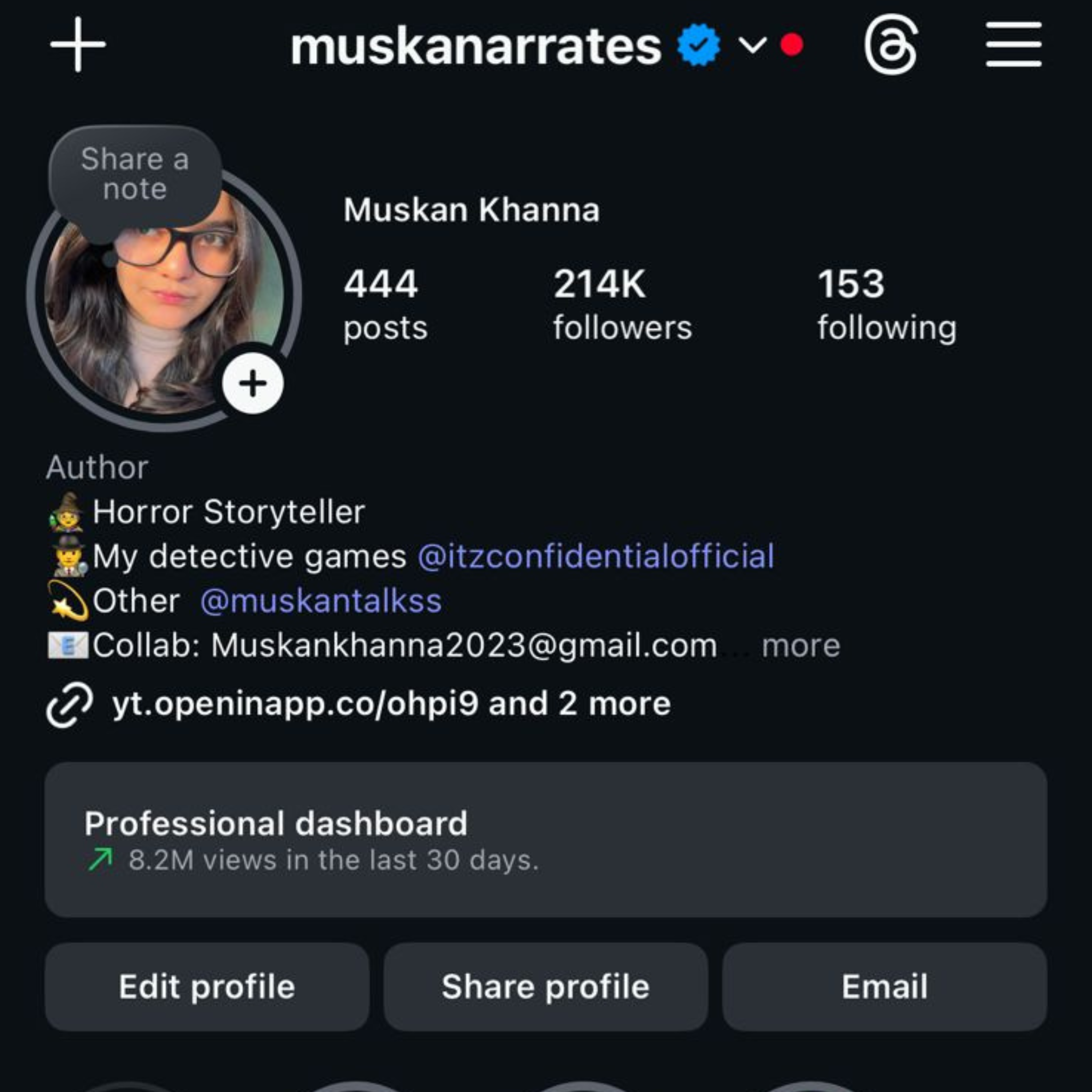View the 444 posts count
The height and width of the screenshot is (1092, 1092).
384,304
